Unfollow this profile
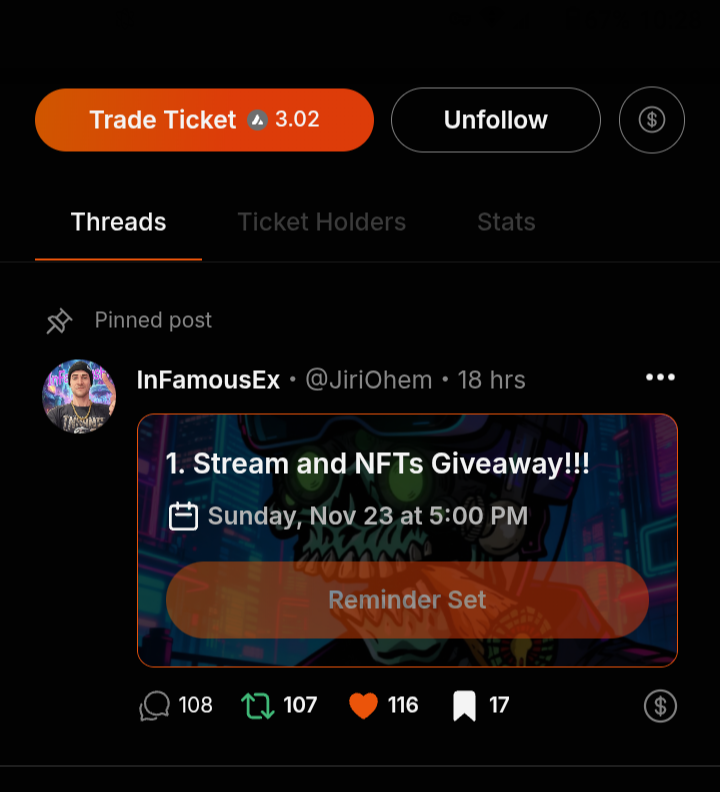Image resolution: width=720 pixels, height=792 pixels. pyautogui.click(x=495, y=120)
